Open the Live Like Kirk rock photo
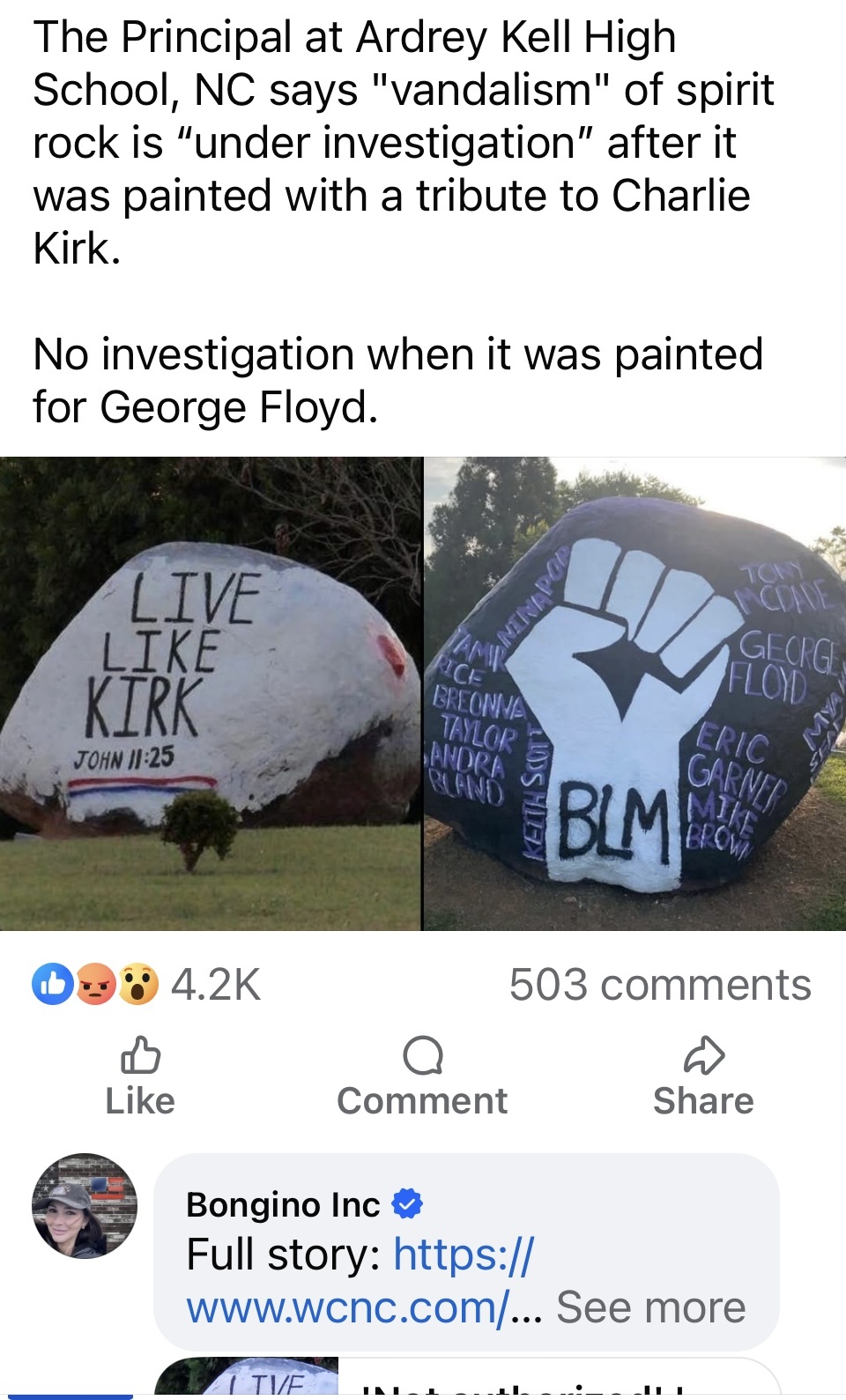846x1400 pixels. pyautogui.click(x=211, y=694)
